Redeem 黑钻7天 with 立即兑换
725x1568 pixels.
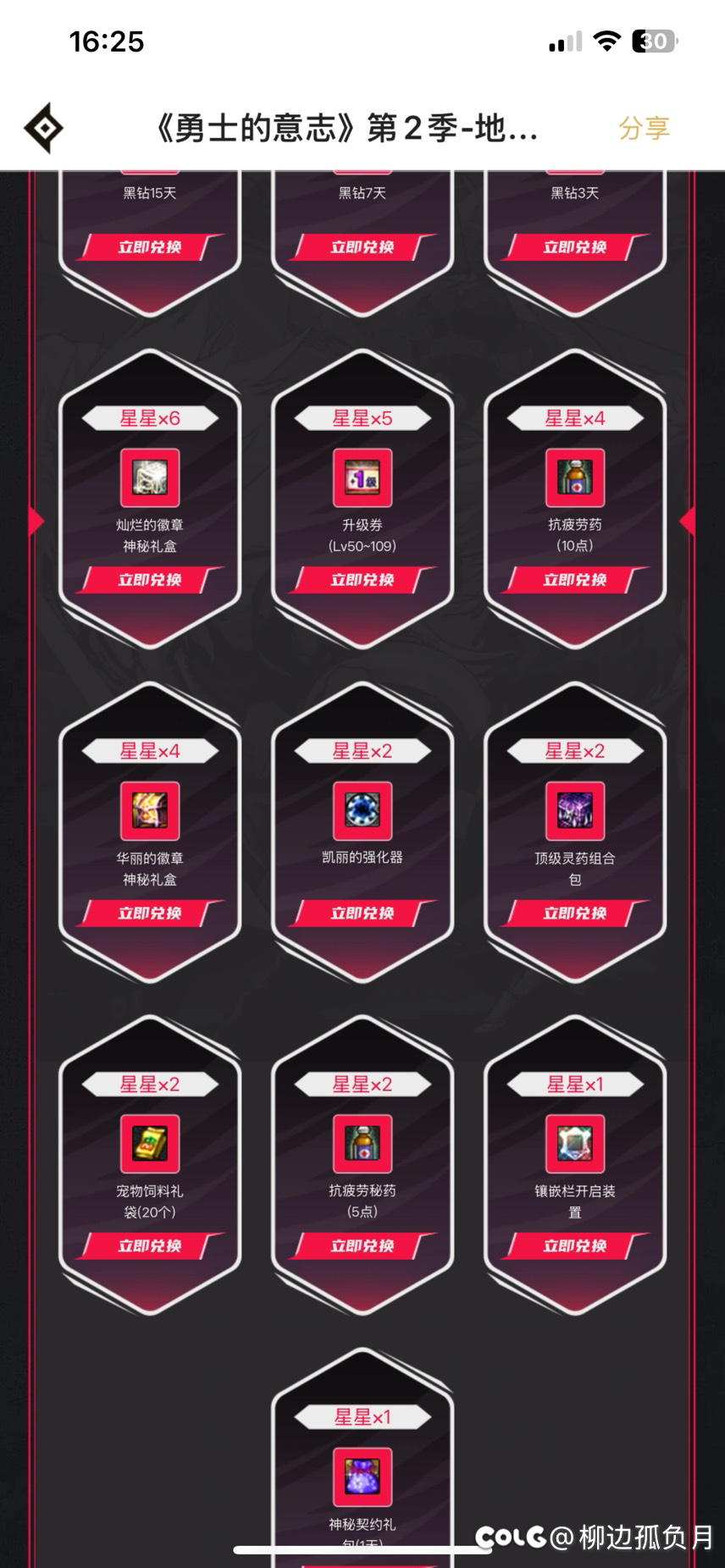[x=362, y=247]
